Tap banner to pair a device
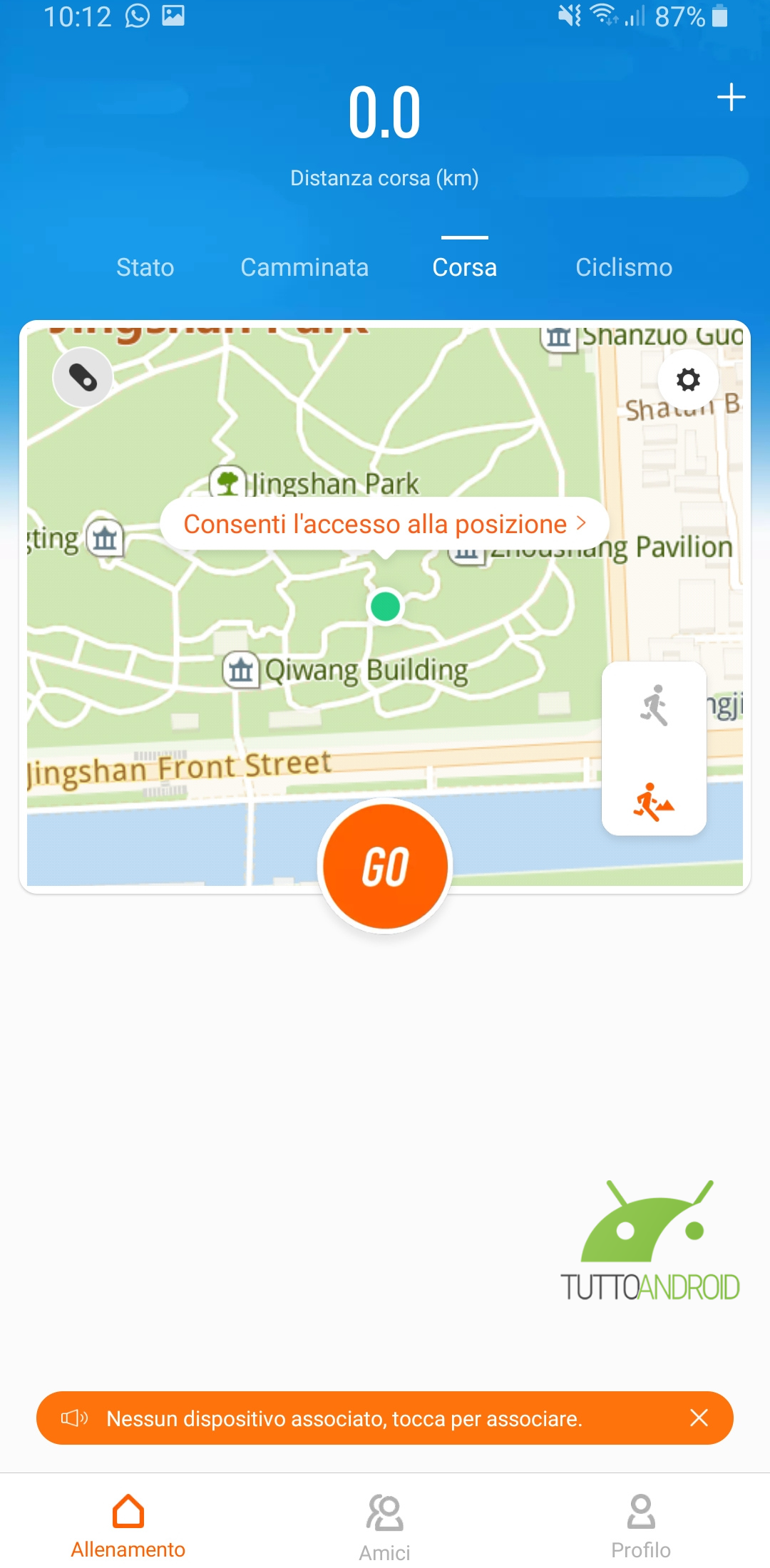770x1568 pixels. point(344,1418)
